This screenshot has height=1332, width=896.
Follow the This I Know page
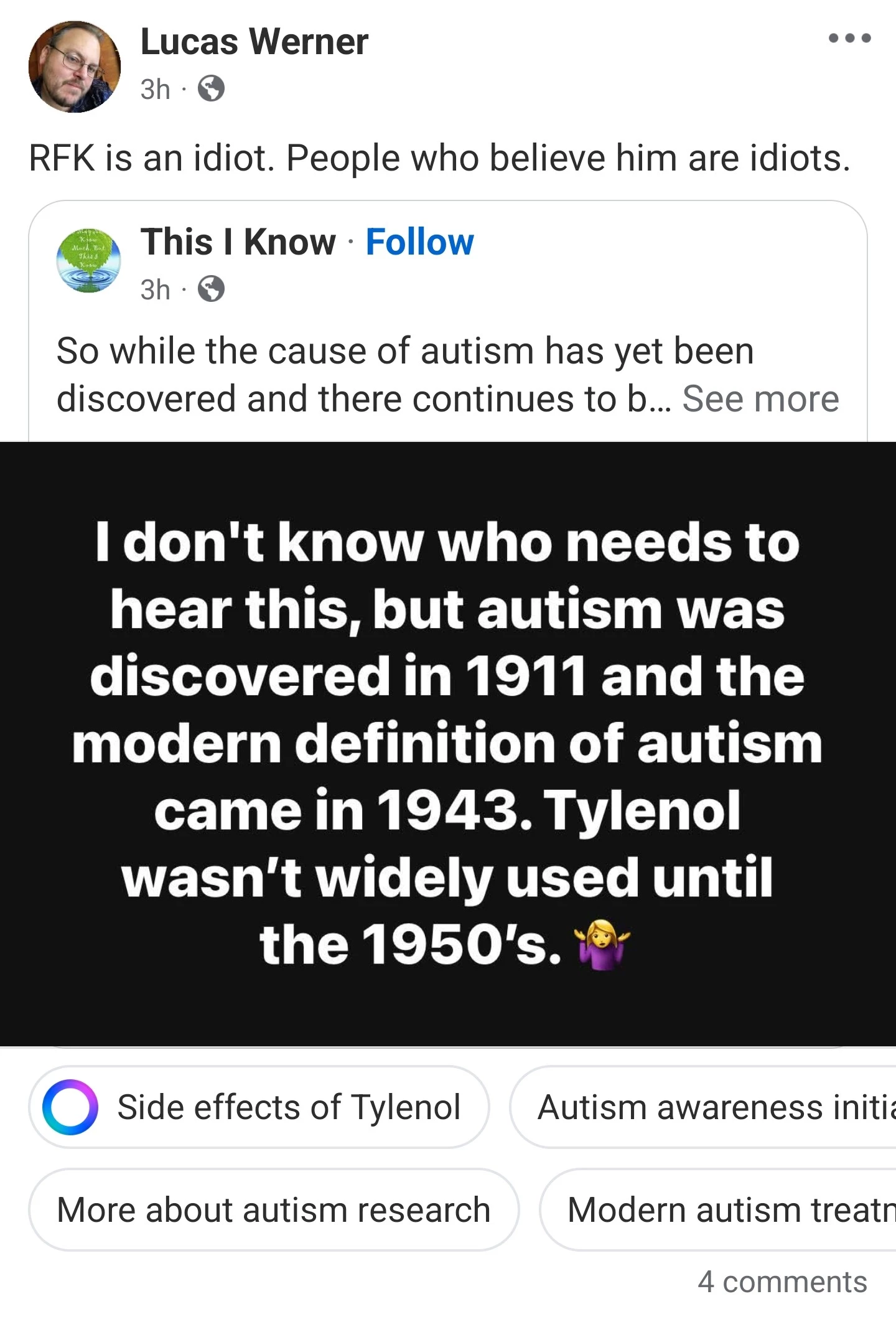(419, 242)
